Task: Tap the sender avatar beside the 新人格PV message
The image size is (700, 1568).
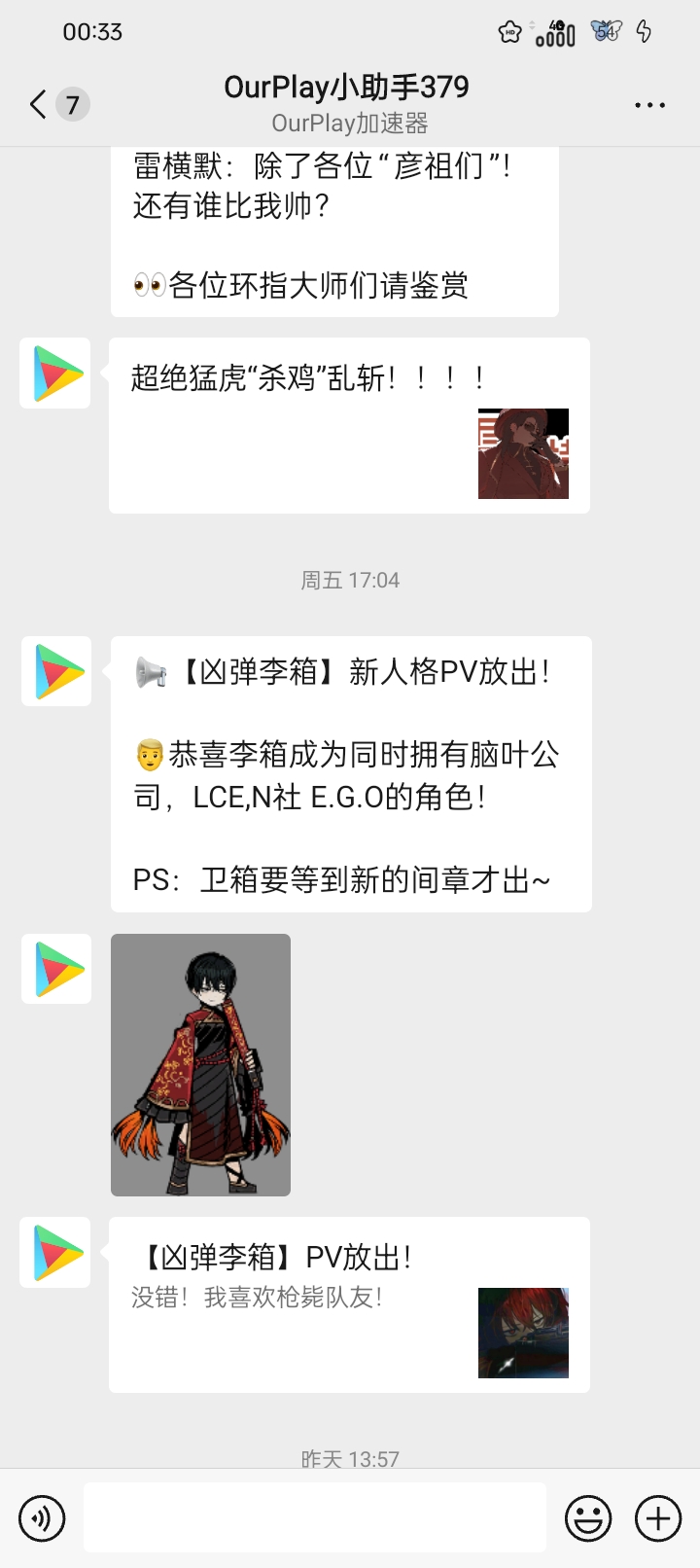Action: [56, 671]
